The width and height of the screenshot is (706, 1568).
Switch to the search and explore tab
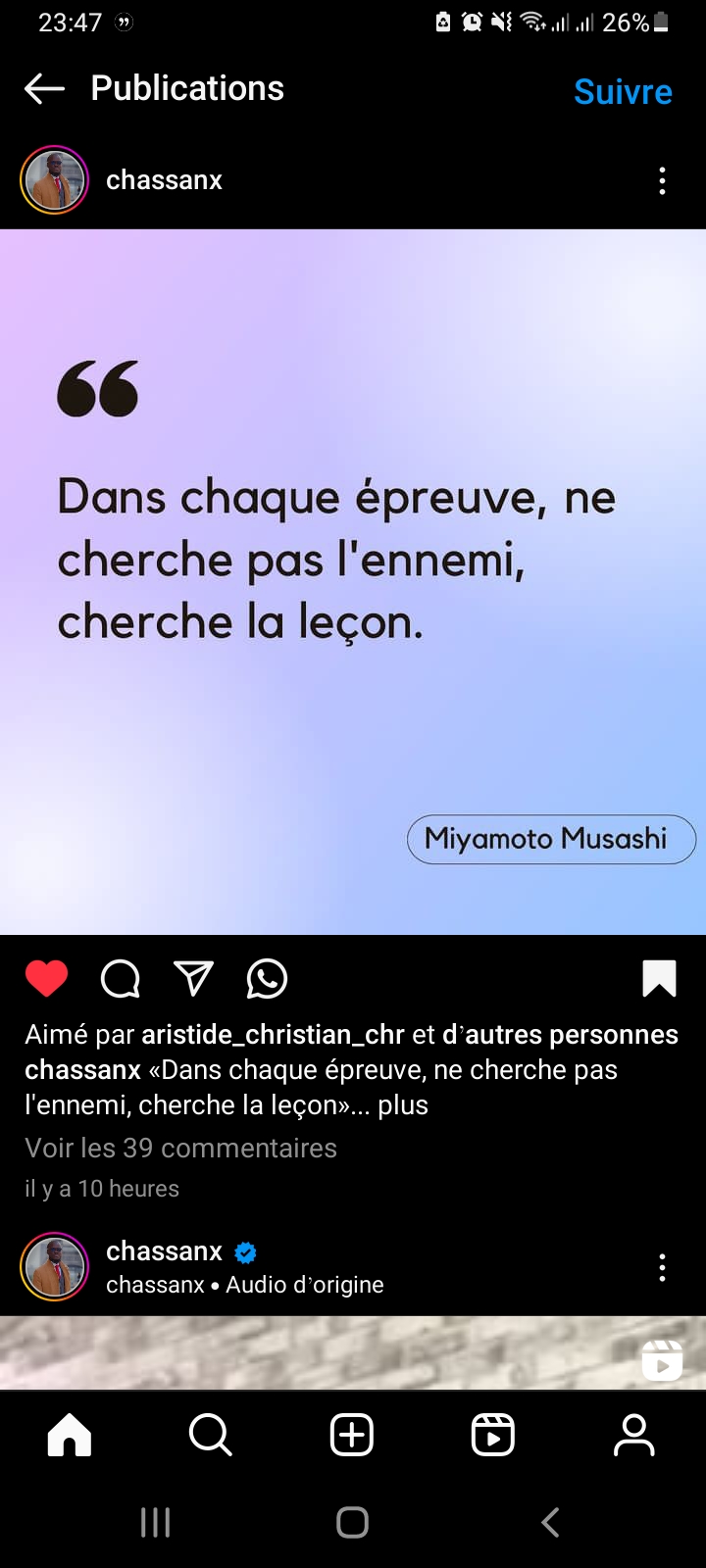(210, 1436)
